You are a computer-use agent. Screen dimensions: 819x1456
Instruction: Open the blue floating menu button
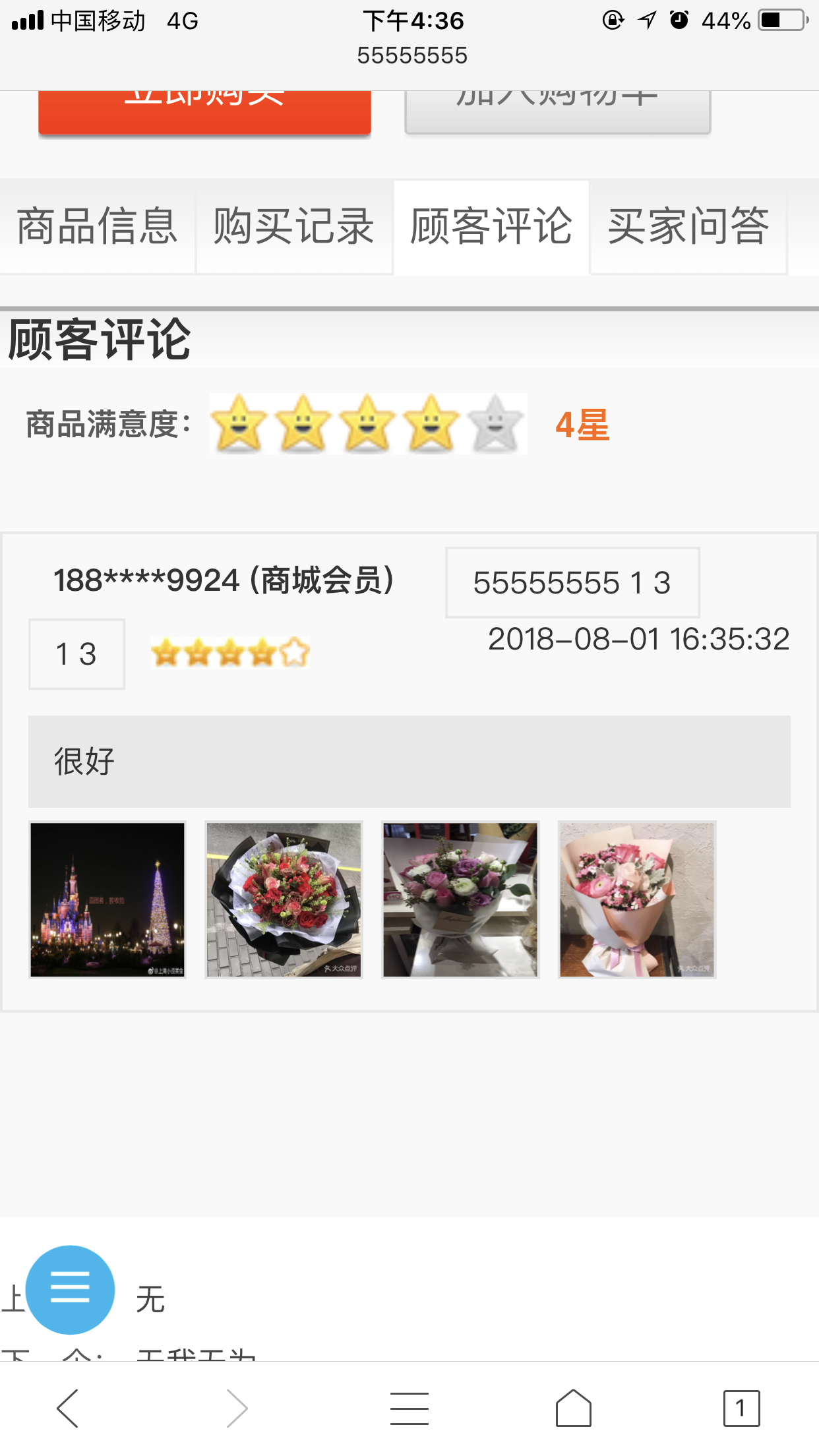pyautogui.click(x=70, y=1289)
